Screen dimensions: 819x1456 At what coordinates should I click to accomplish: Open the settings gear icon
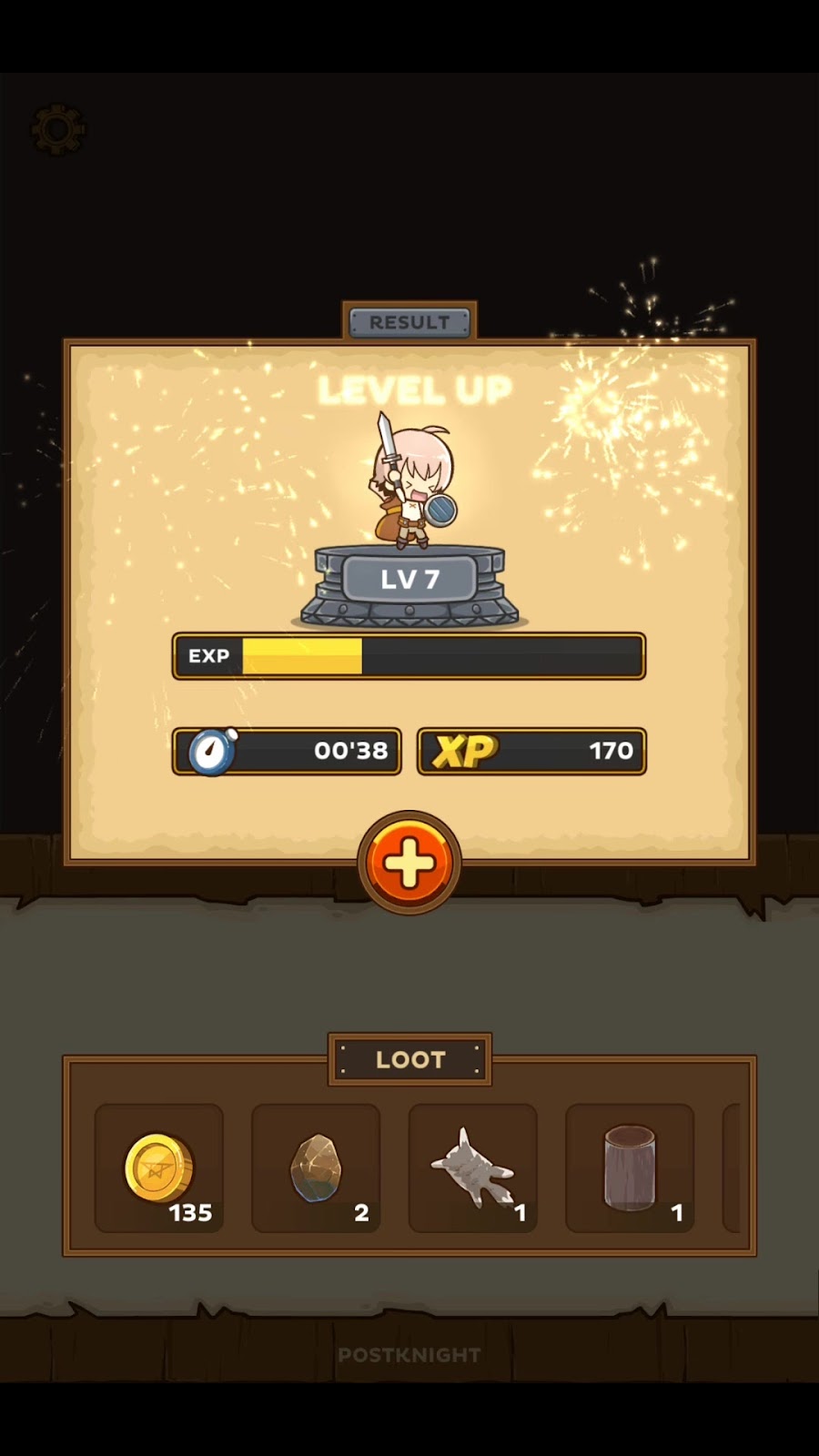click(x=58, y=130)
